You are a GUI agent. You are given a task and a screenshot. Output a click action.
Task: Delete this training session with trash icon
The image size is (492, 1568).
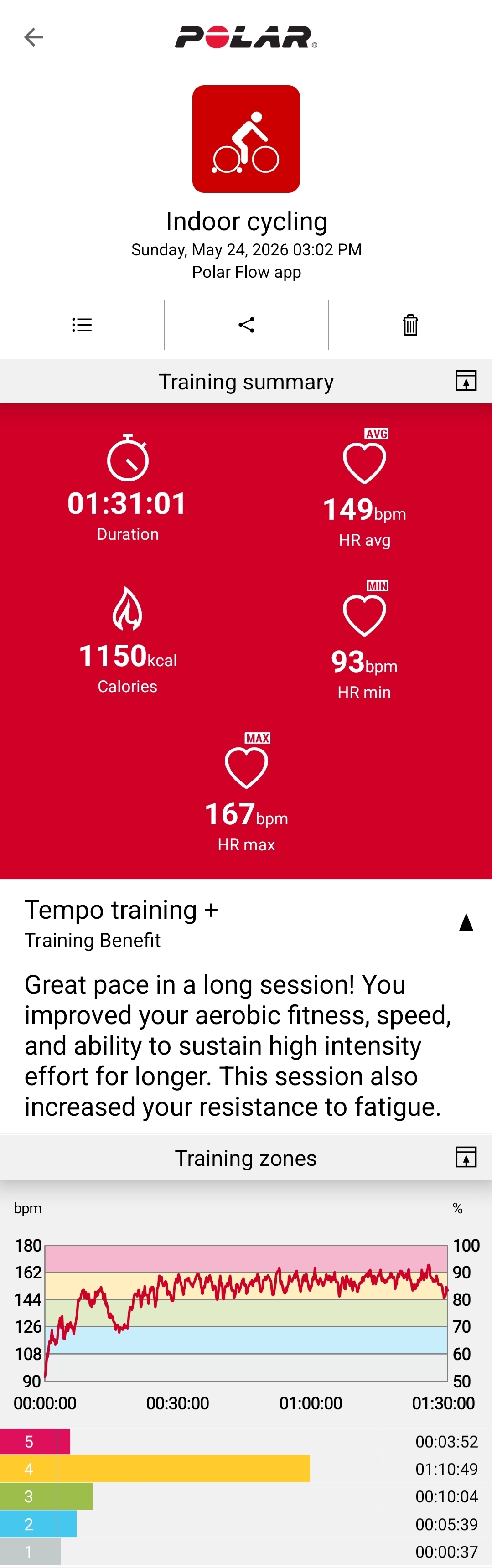pyautogui.click(x=410, y=325)
